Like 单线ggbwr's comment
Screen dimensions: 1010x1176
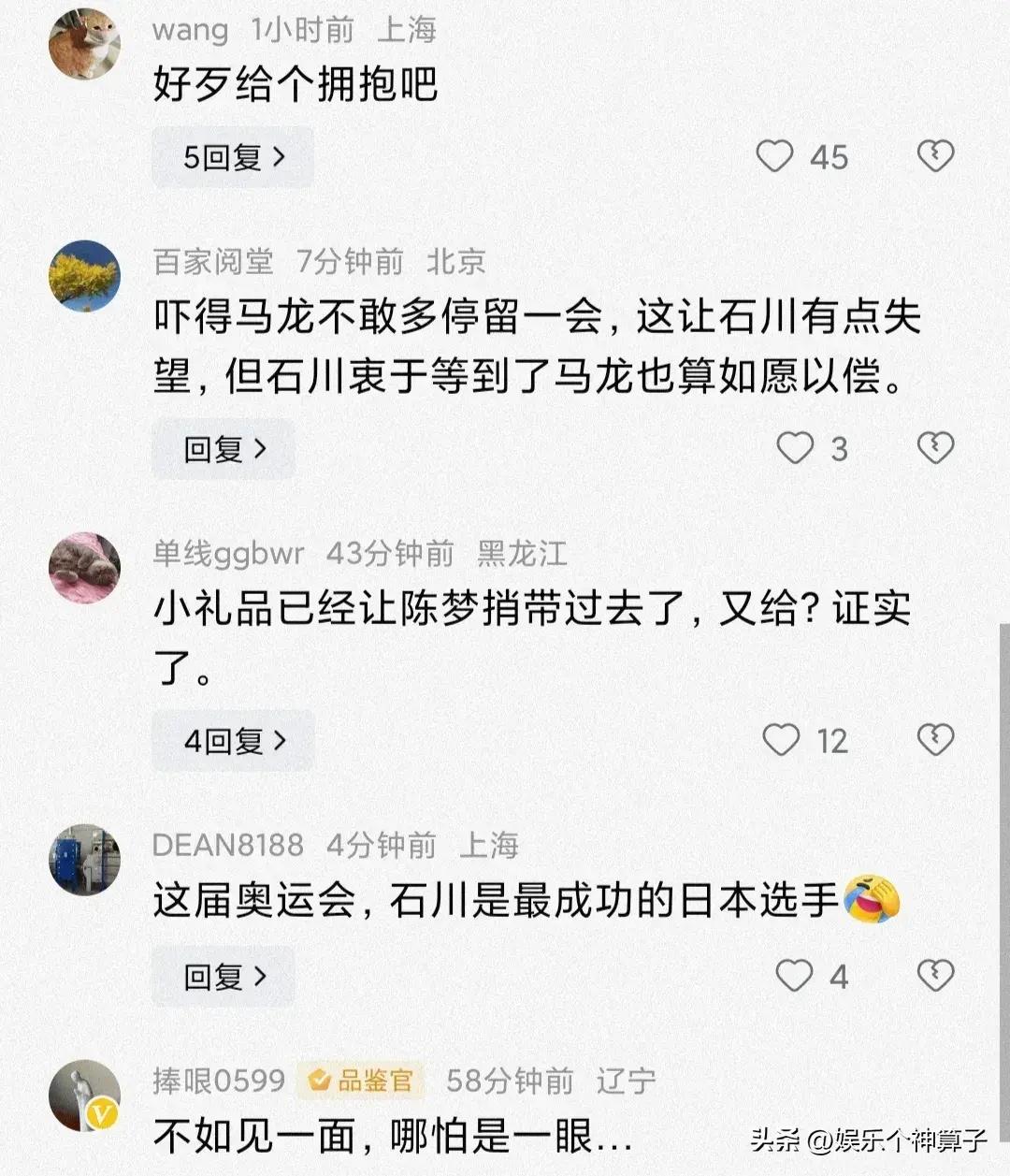pos(781,740)
